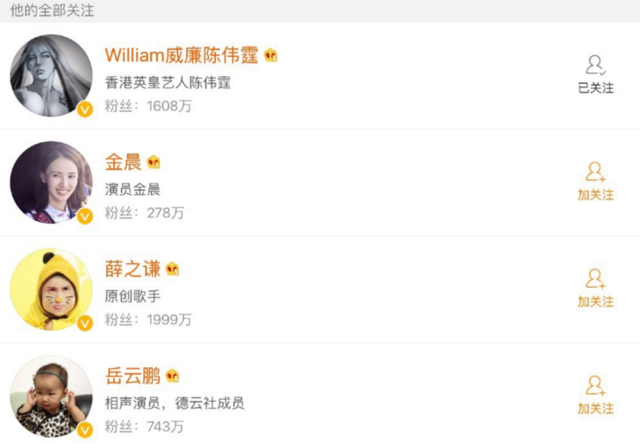Viewport: 640px width, 444px height.
Task: Tap 薛之谦's yellow avatar picture
Action: pyautogui.click(x=51, y=289)
